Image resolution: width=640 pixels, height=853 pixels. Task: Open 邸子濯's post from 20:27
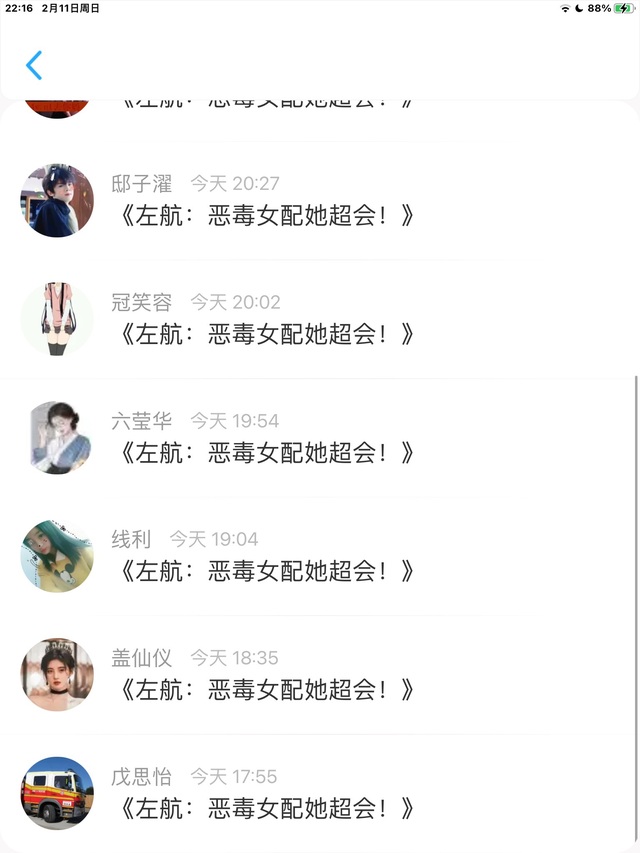265,215
